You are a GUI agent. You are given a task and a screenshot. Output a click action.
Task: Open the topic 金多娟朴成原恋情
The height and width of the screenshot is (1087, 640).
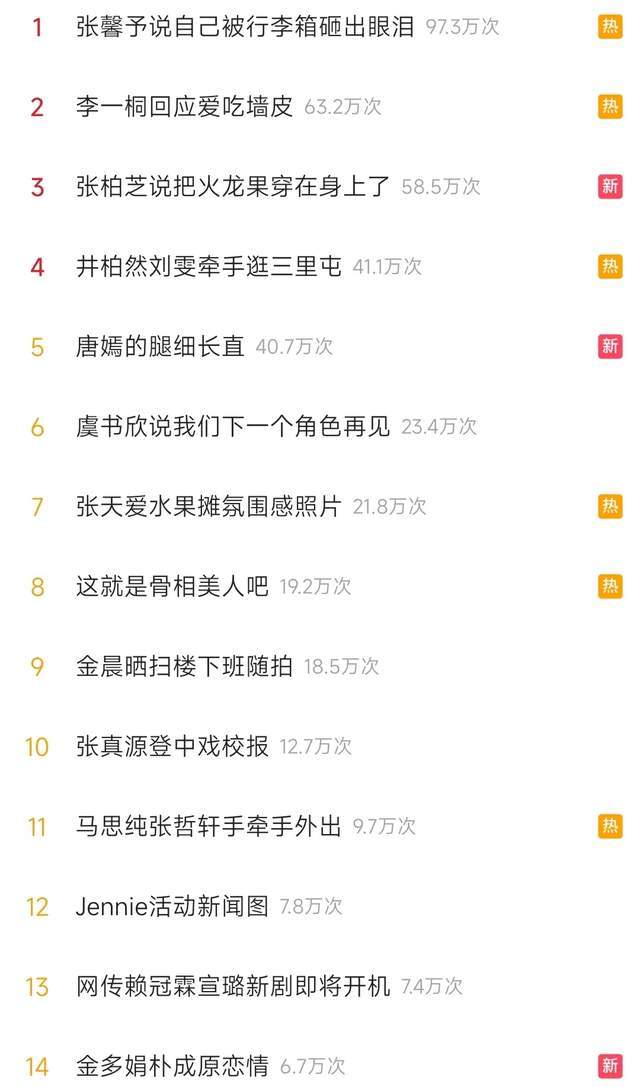(172, 1067)
